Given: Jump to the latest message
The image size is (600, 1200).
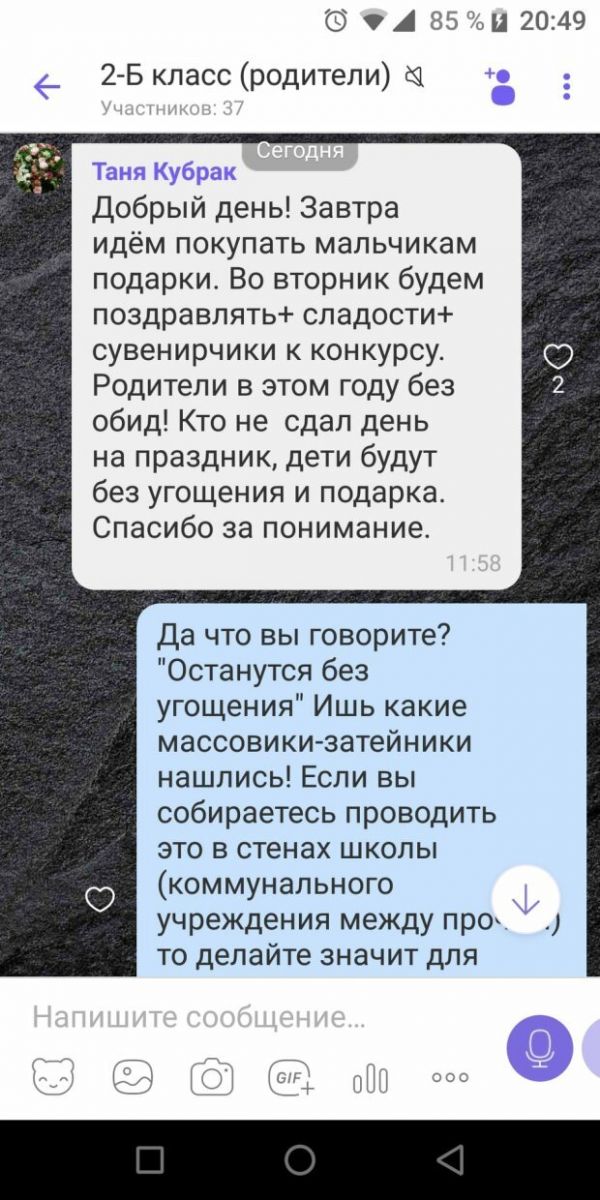Looking at the screenshot, I should 525,901.
